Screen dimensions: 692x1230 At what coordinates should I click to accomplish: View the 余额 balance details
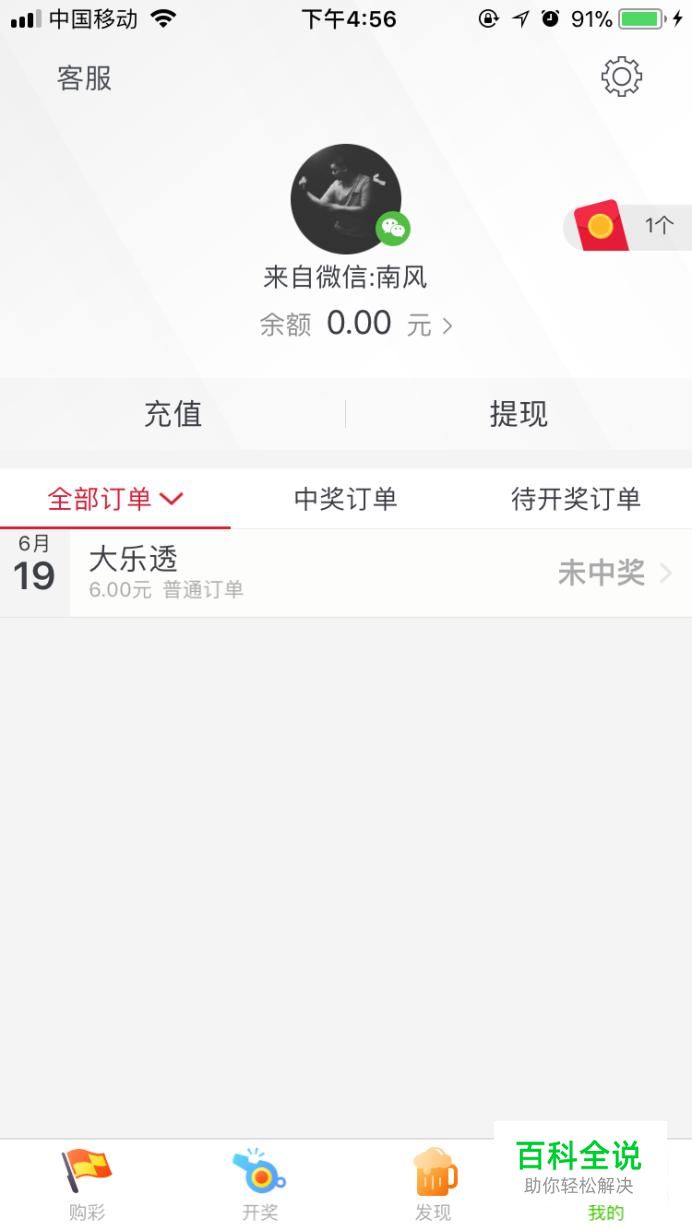click(x=356, y=324)
